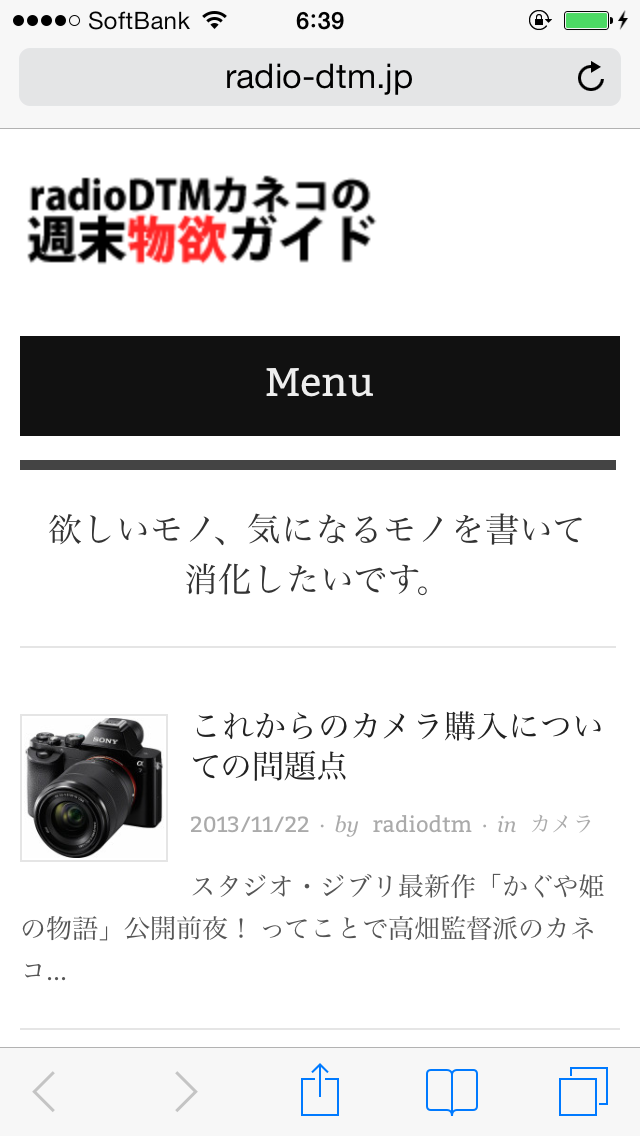640x1136 pixels.
Task: Open Safari bookmarks
Action: [x=452, y=1091]
